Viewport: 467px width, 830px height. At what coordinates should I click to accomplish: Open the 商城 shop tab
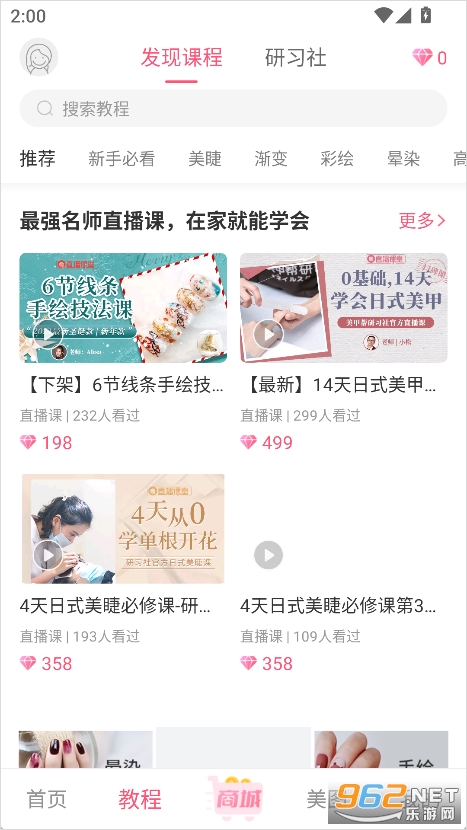point(234,798)
